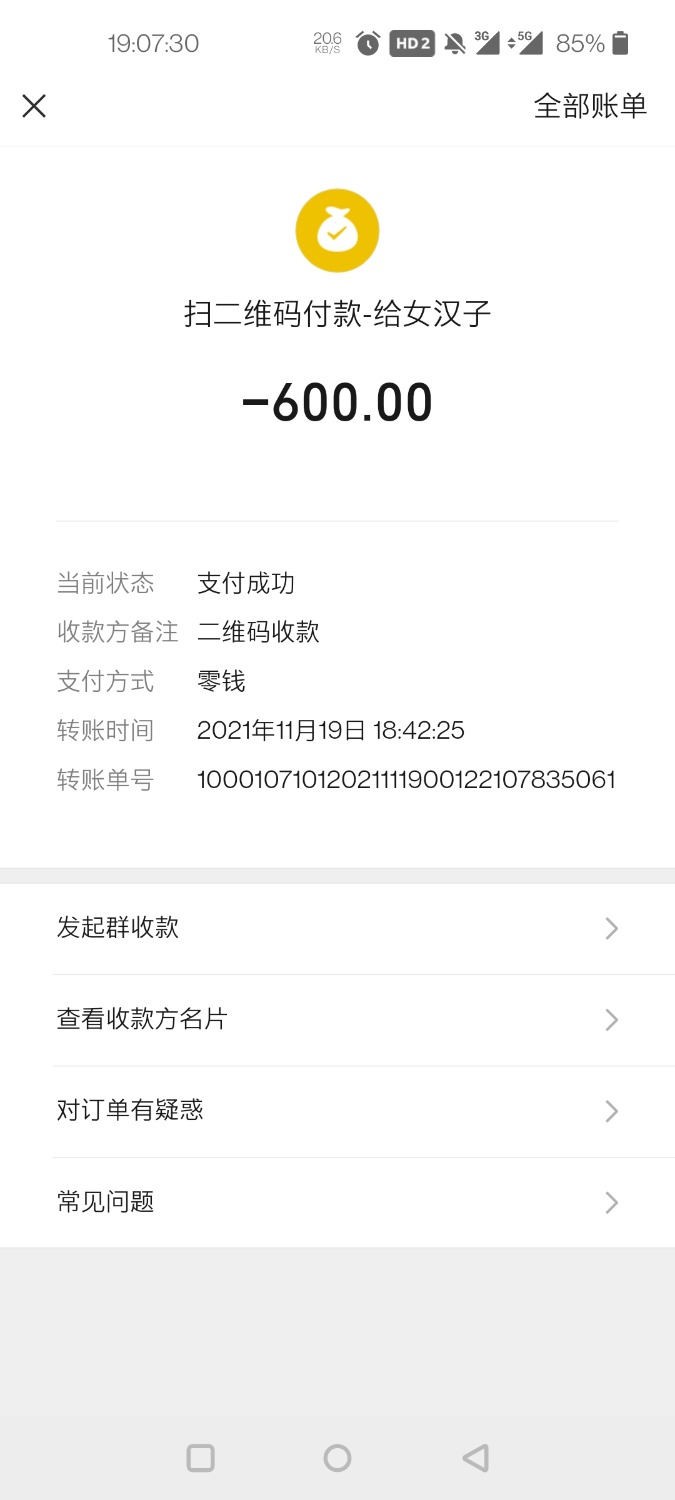The image size is (675, 1500).
Task: Open the 发起群收款 option
Action: pos(337,928)
